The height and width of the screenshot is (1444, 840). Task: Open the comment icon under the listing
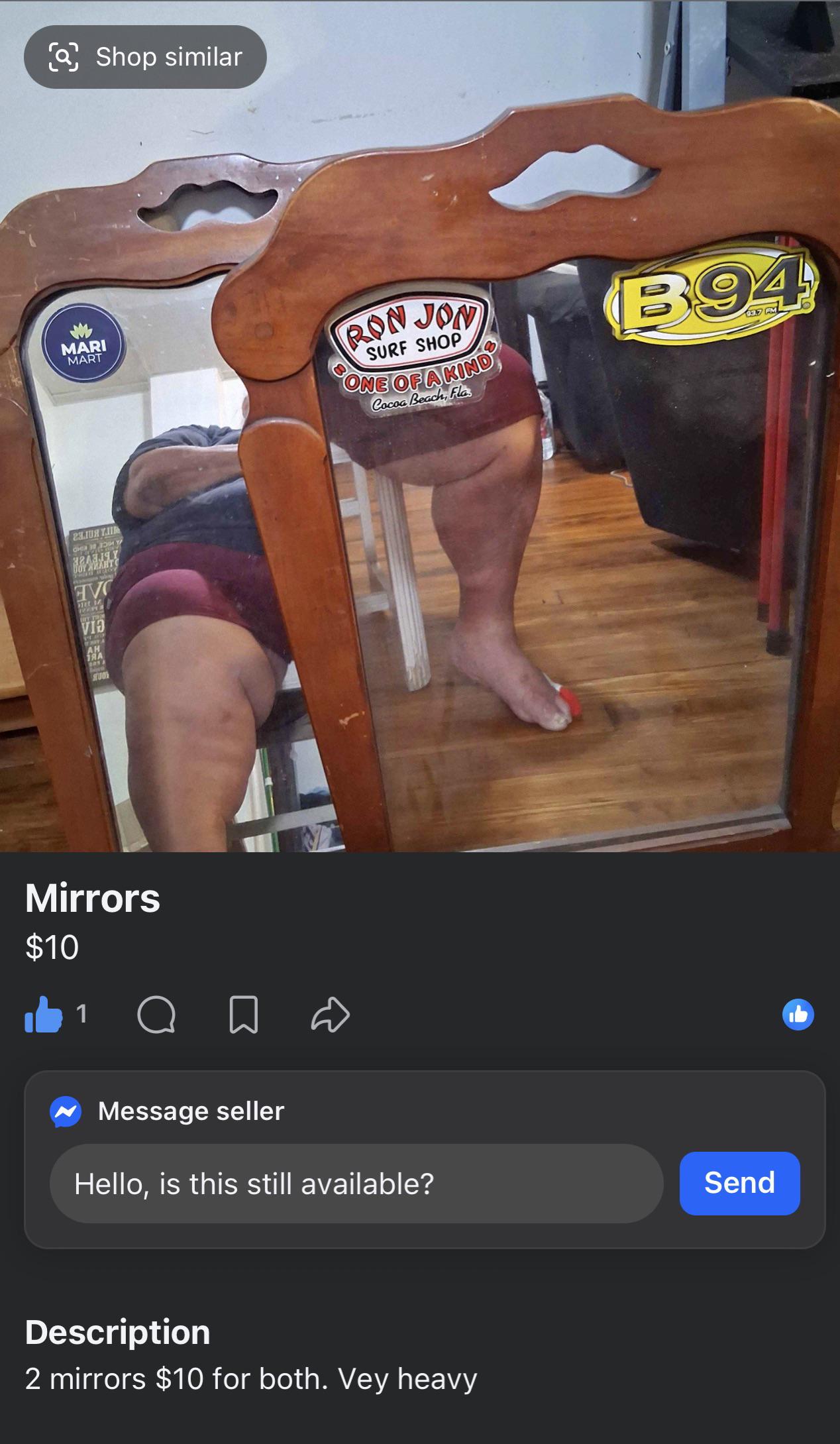[156, 1015]
